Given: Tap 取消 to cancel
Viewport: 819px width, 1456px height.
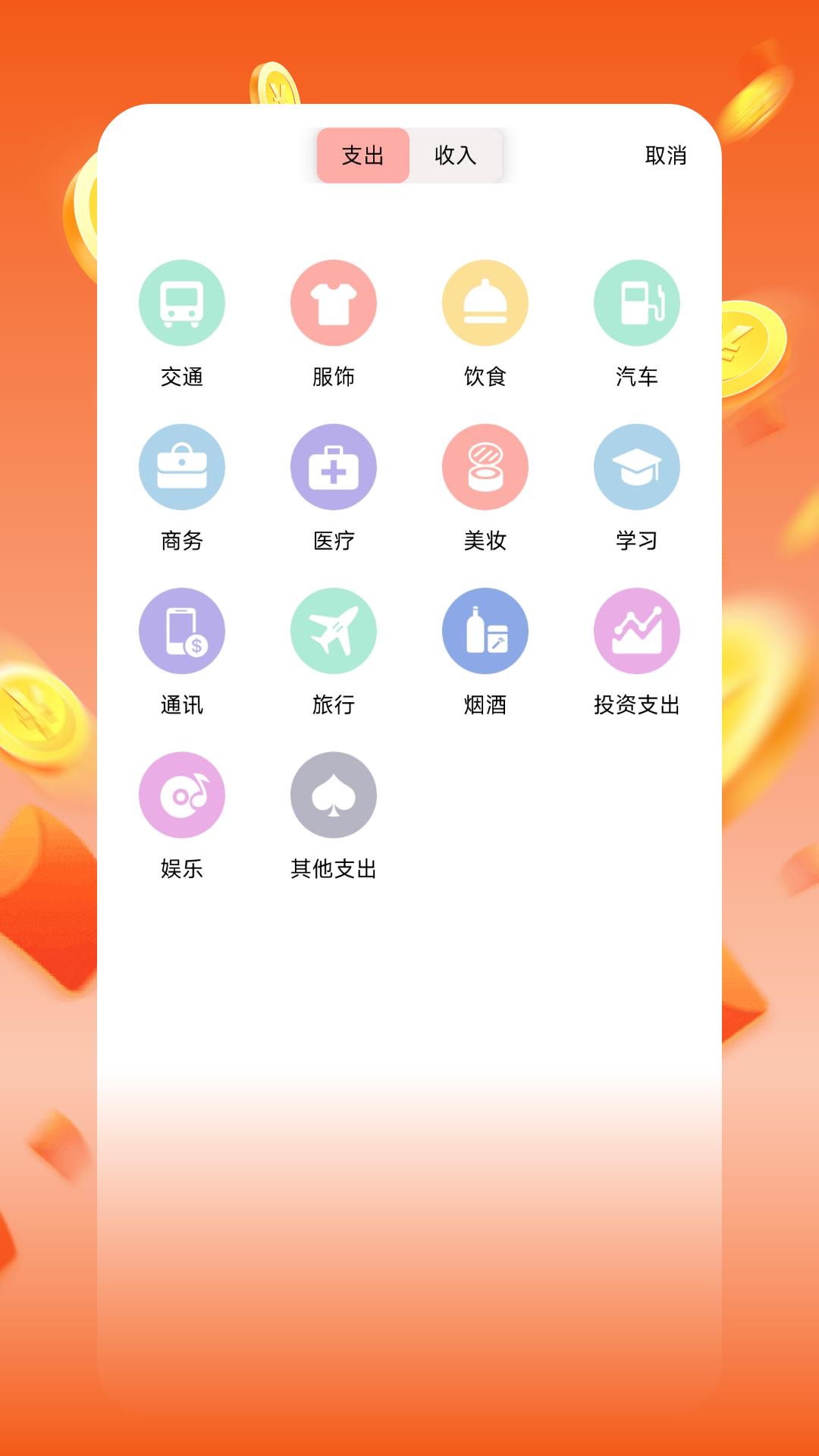Looking at the screenshot, I should [x=665, y=155].
